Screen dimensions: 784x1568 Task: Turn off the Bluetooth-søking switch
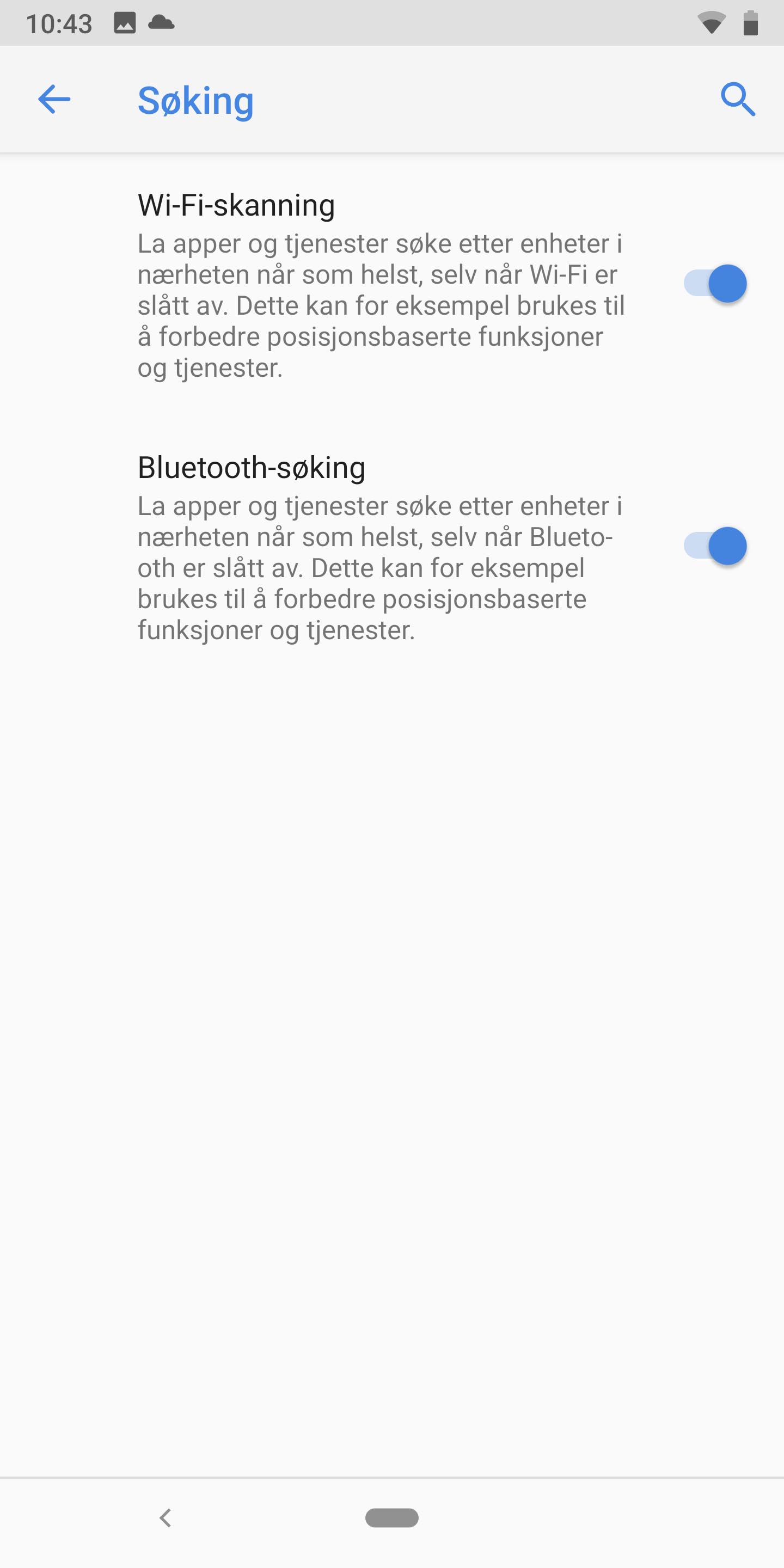pos(715,546)
